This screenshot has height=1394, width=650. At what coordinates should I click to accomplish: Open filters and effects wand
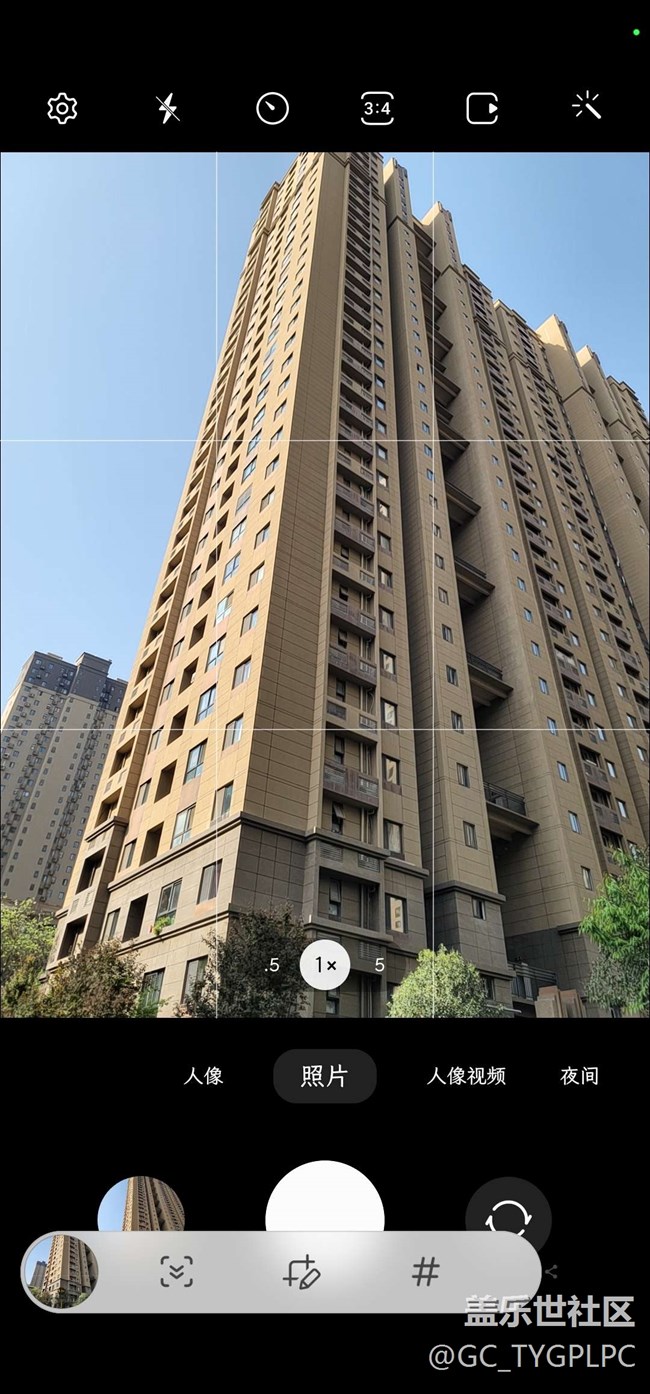click(587, 106)
